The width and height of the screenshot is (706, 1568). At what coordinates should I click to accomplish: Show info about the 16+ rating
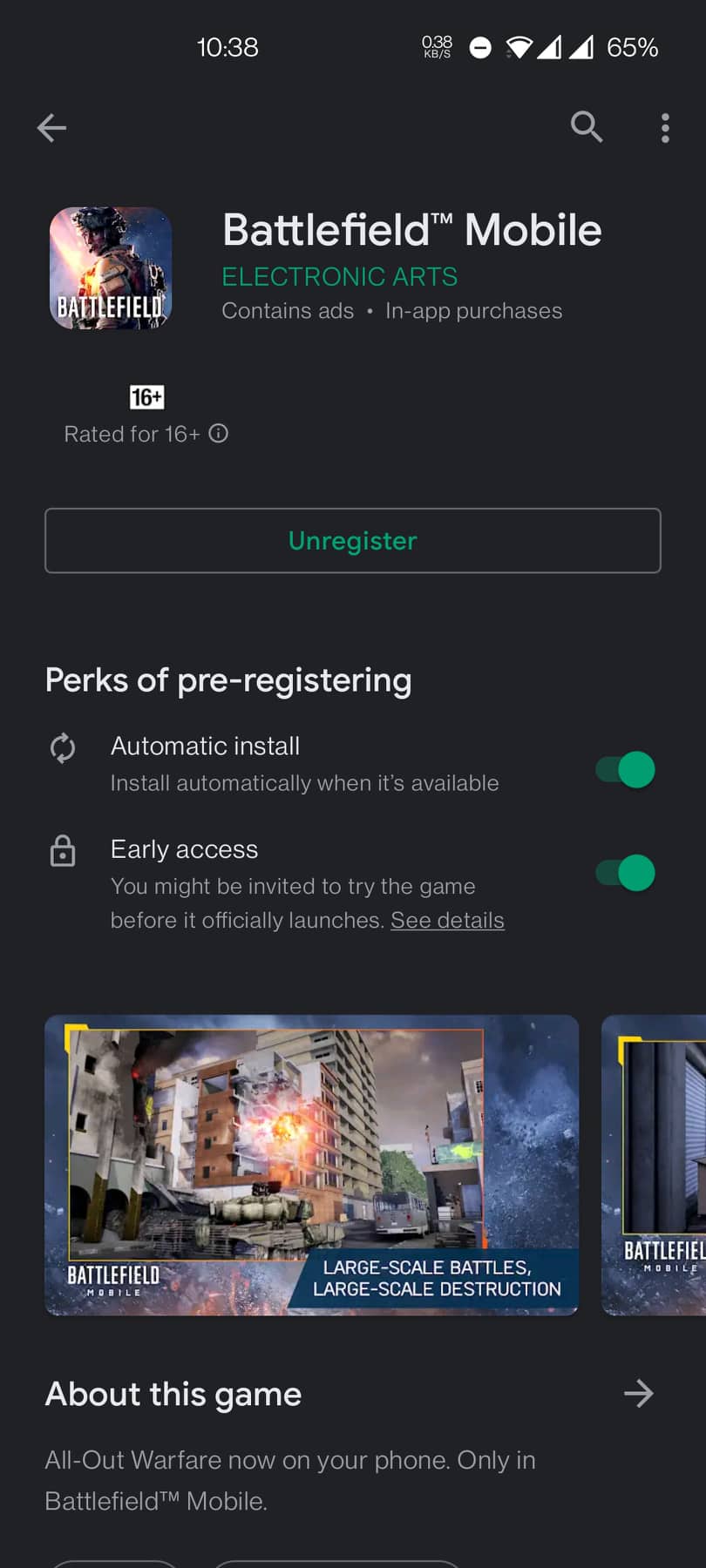tap(219, 433)
